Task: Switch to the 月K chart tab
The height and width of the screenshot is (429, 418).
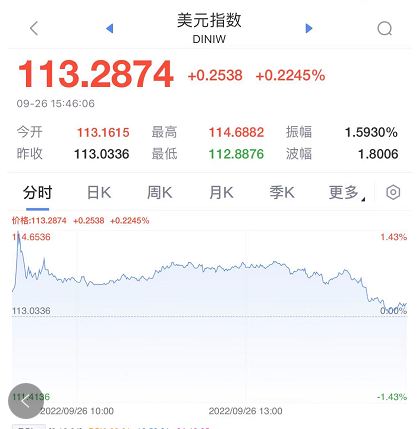Action: tap(221, 193)
